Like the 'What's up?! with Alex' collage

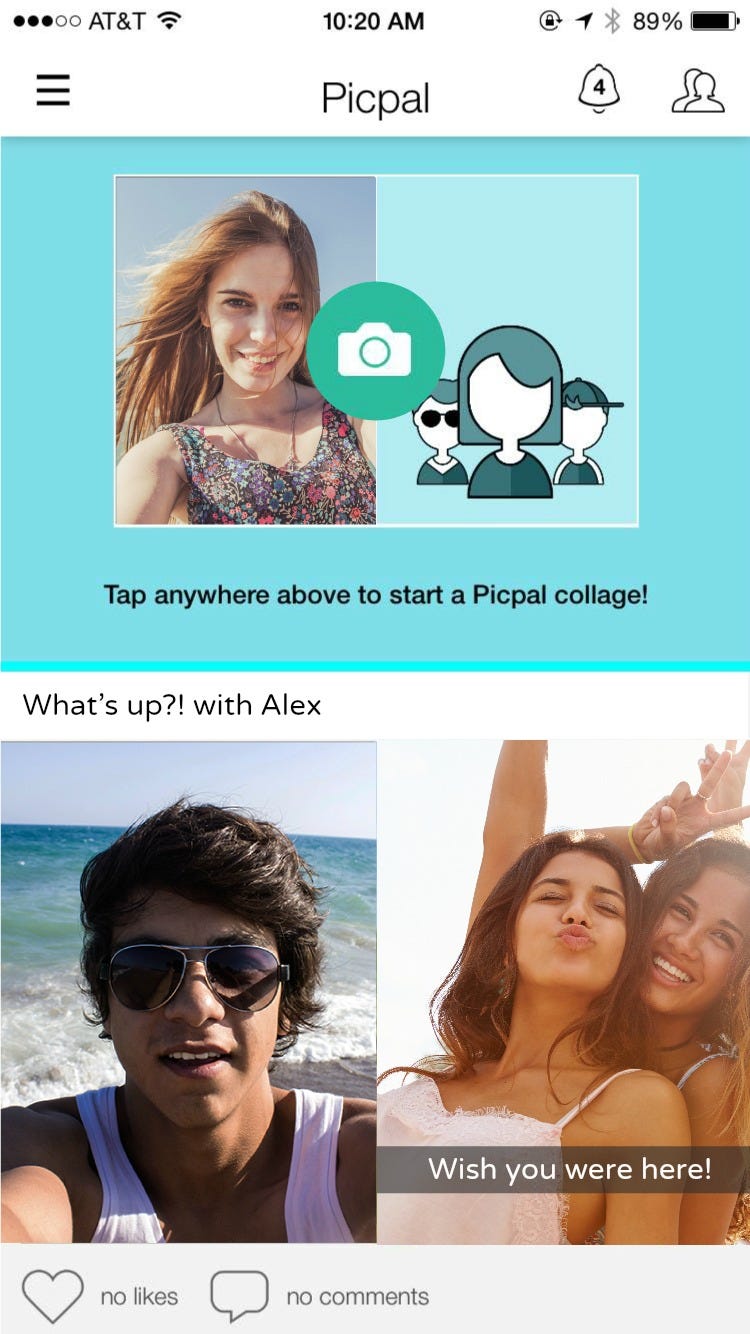point(52,1296)
